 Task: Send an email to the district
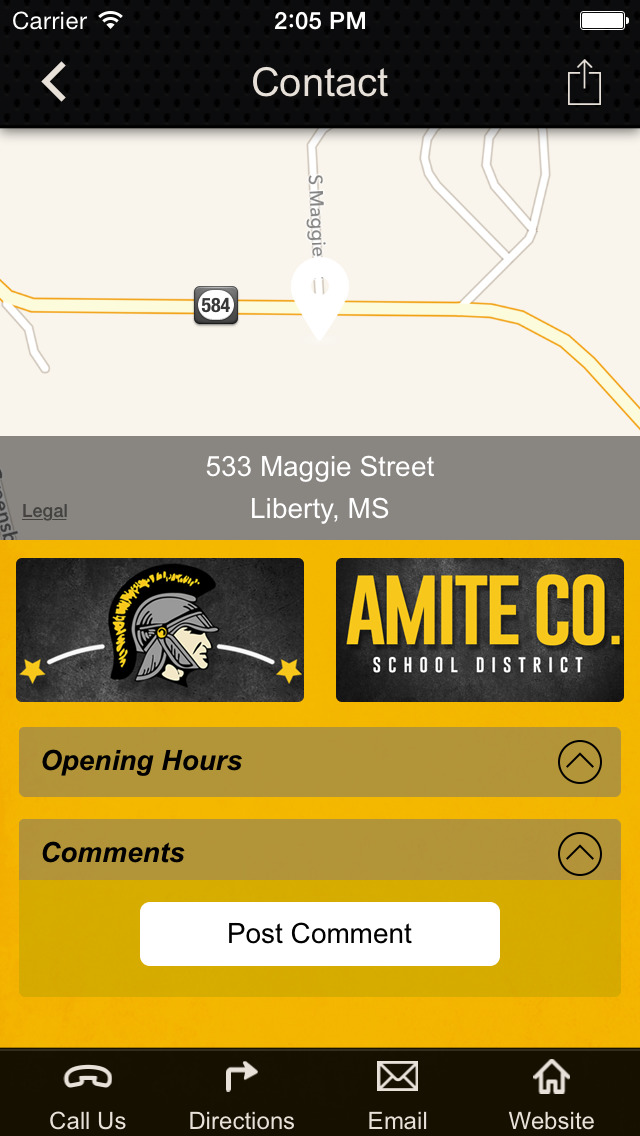[x=397, y=1094]
